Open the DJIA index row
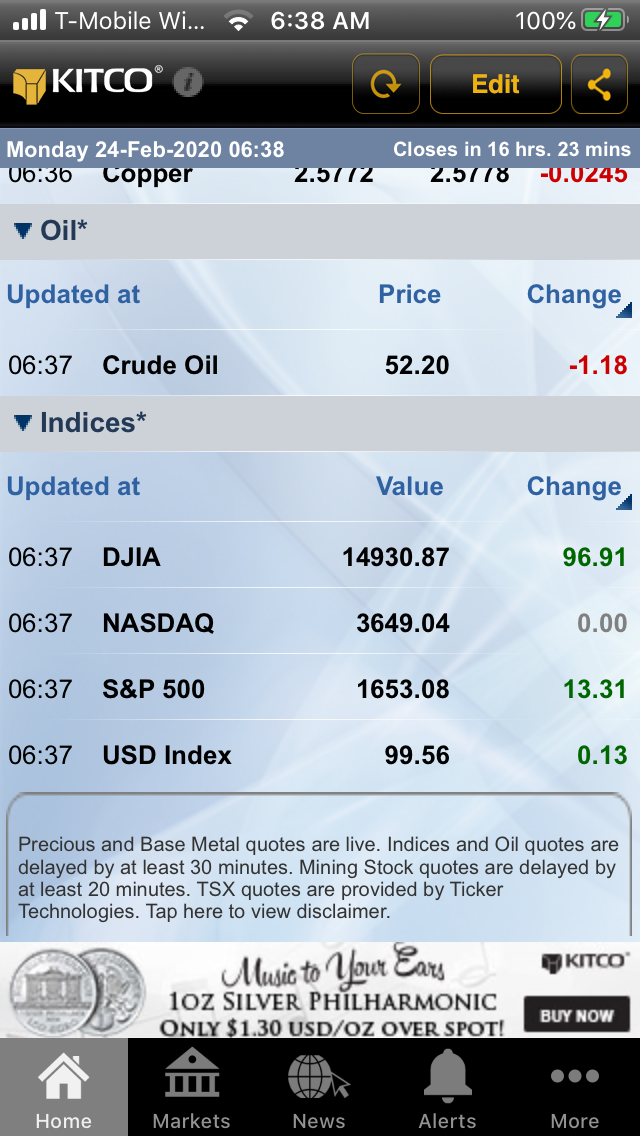The height and width of the screenshot is (1136, 640). pos(319,557)
